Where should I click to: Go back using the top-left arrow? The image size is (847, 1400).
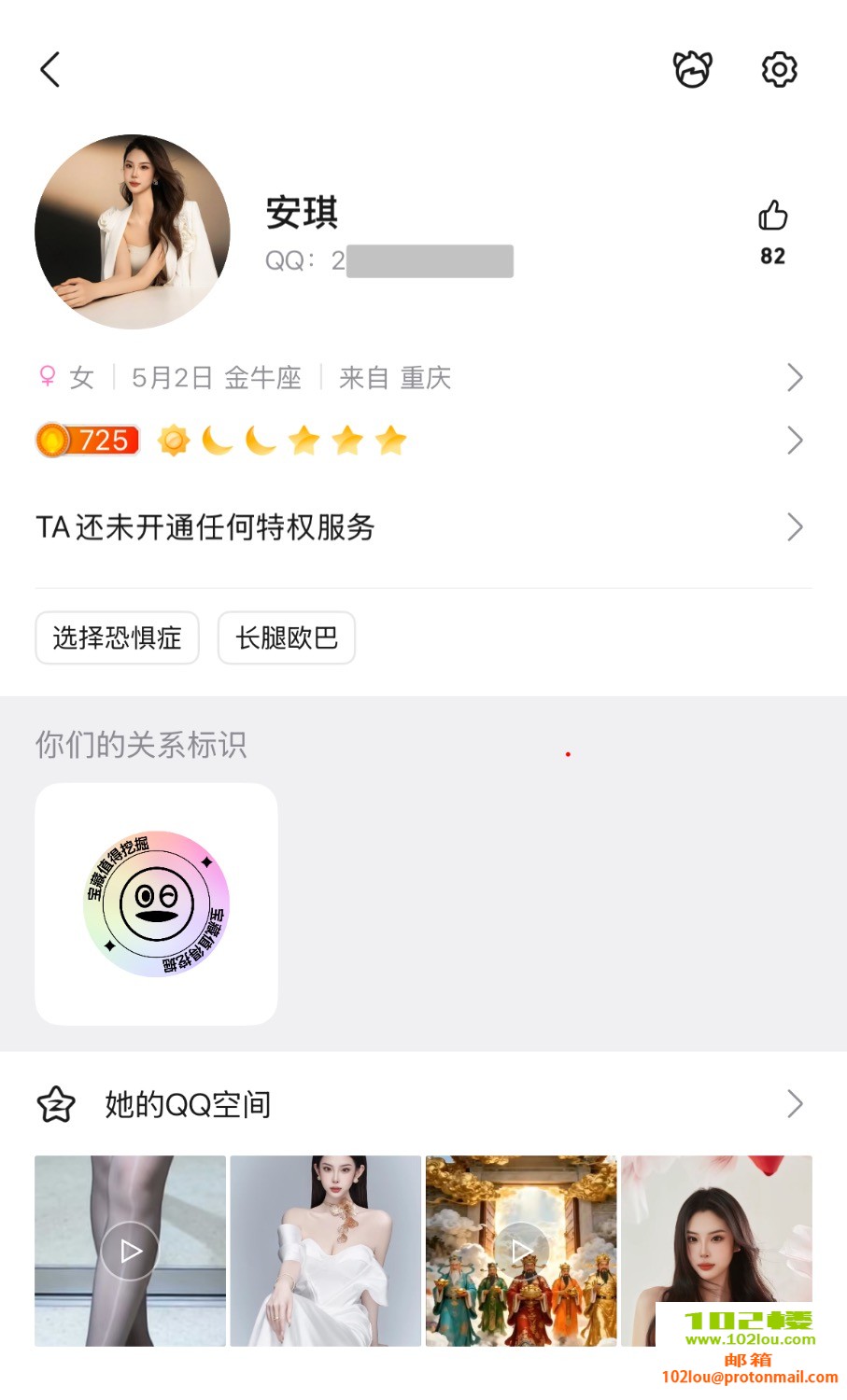pos(50,69)
